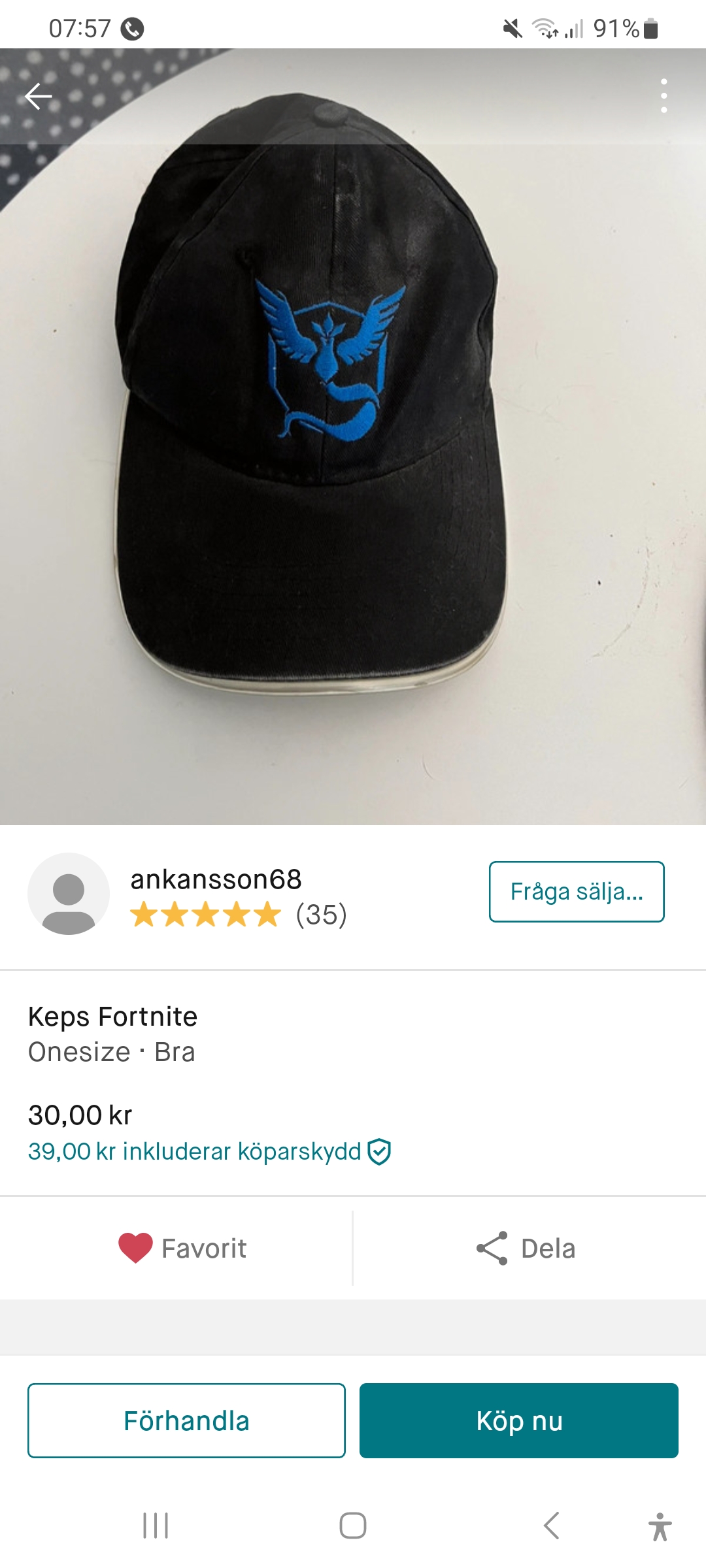Viewport: 706px width, 1568px height.
Task: Open the köparskydd price info link
Action: [209, 1151]
